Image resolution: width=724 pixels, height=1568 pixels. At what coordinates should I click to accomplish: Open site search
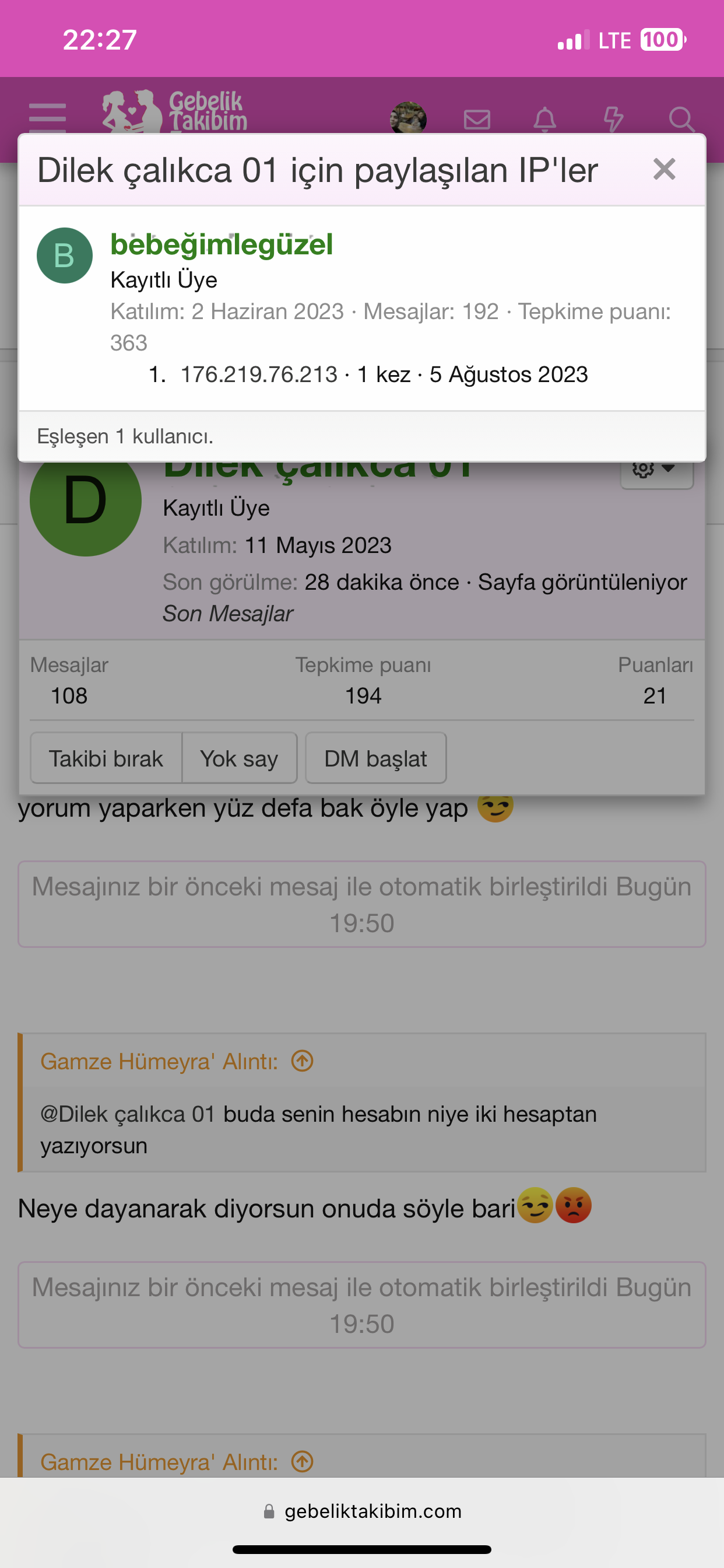tap(681, 120)
